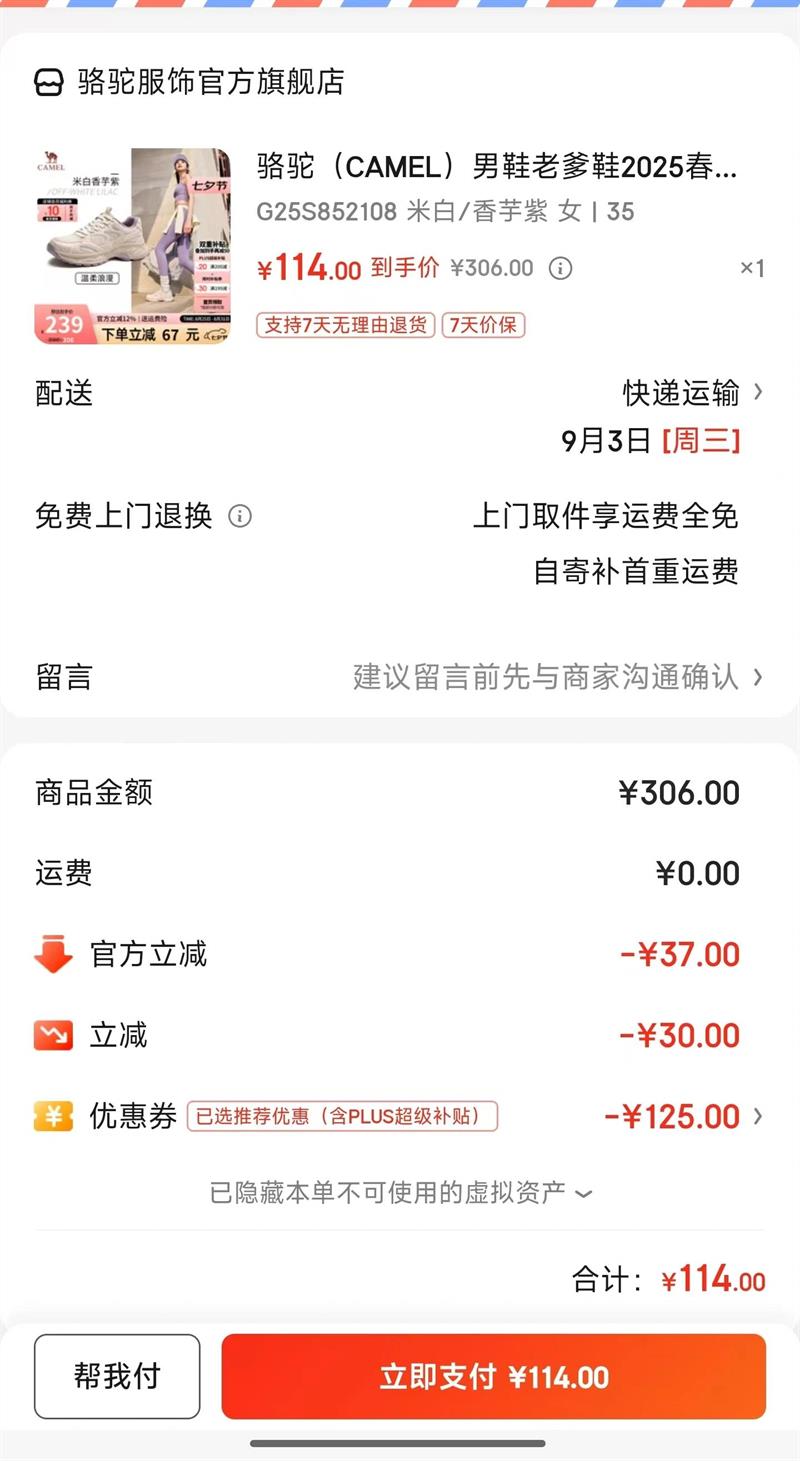Screen dimensions: 800x1461
Task: Change the 快递运输 delivery option
Action: (x=692, y=393)
